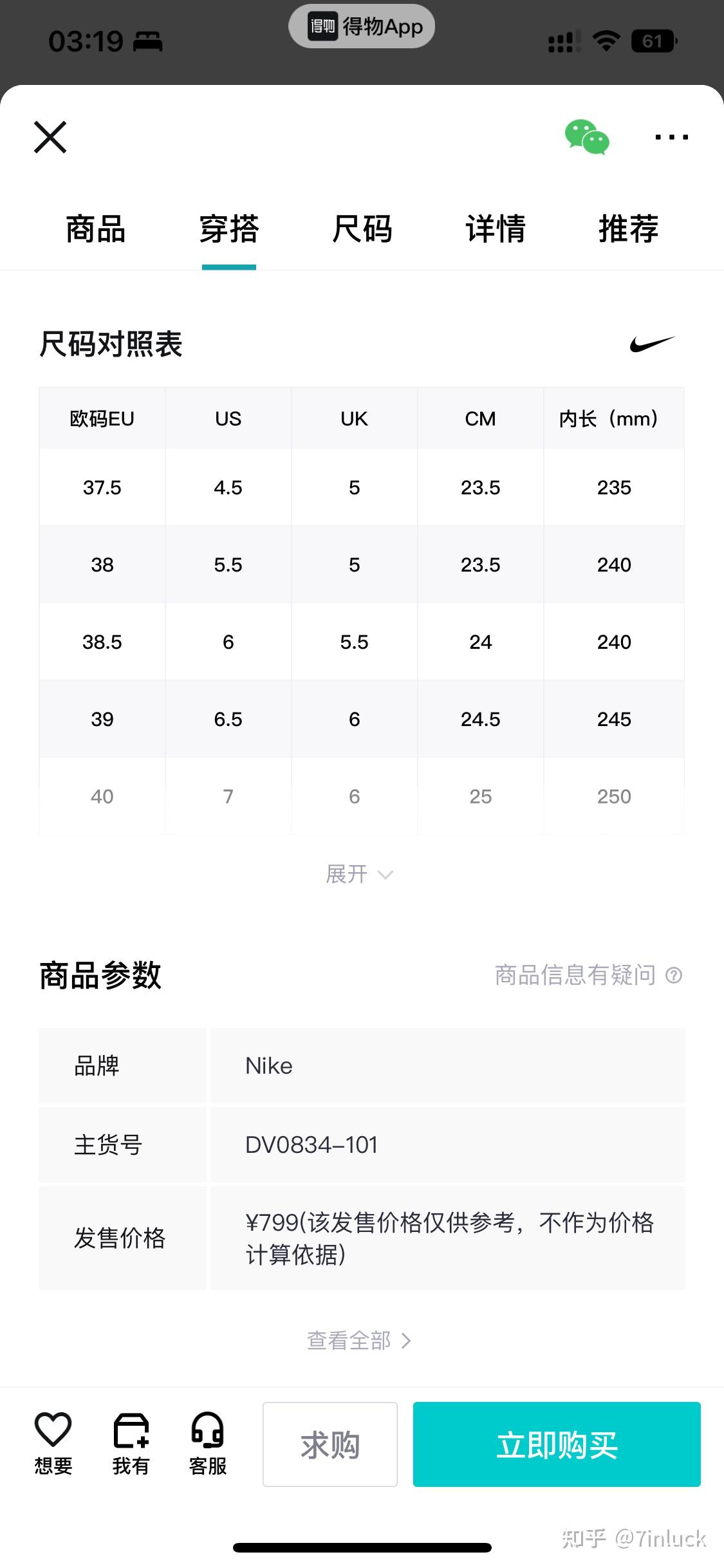Expand the size chart with 展开
This screenshot has width=724, height=1568.
[359, 874]
